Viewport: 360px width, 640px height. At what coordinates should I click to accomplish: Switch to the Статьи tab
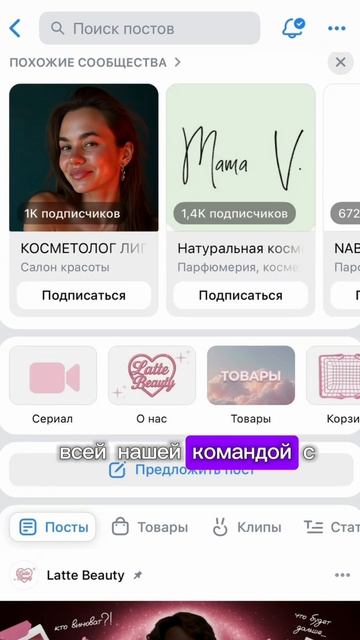tap(332, 527)
